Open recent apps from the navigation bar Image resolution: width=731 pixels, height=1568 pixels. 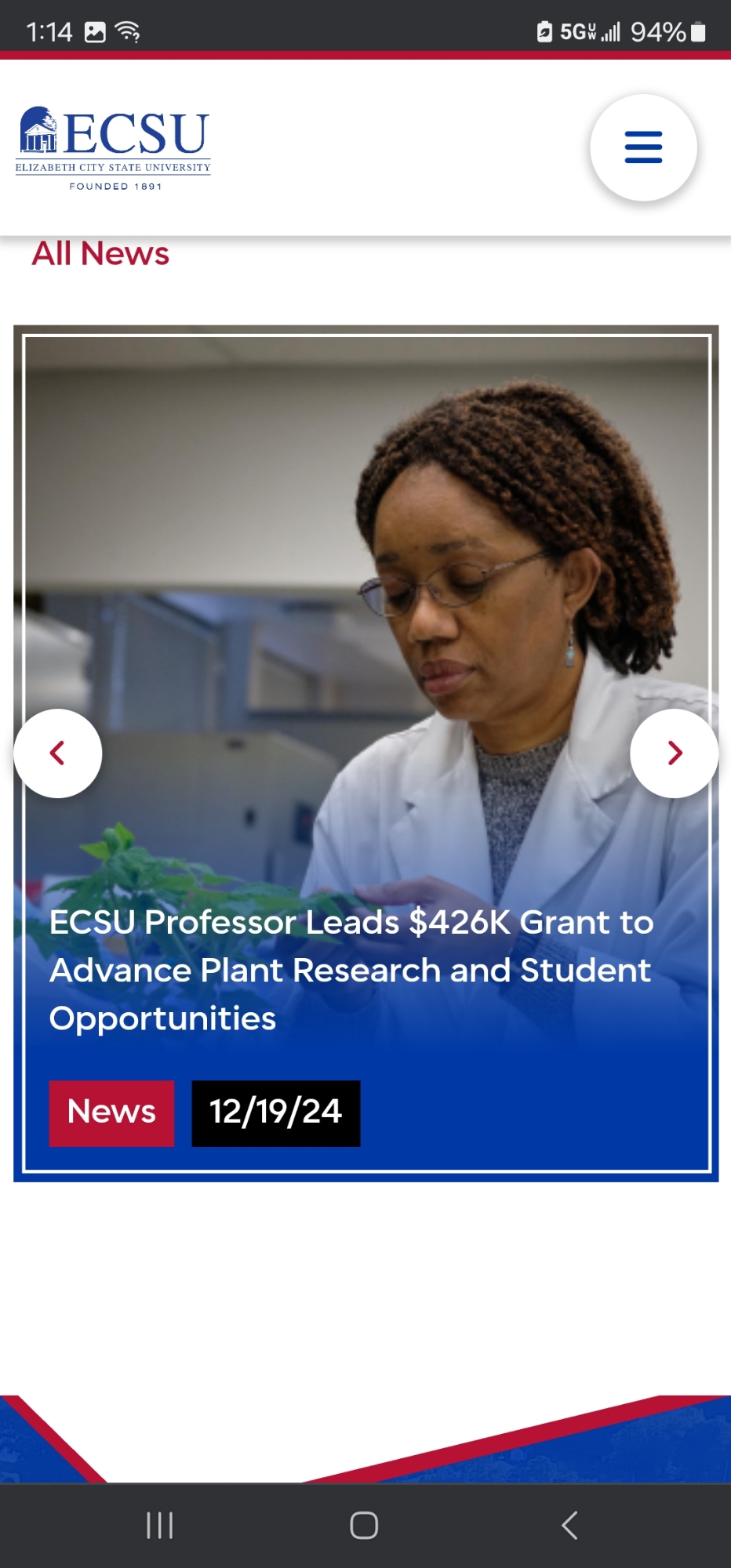point(160,1525)
